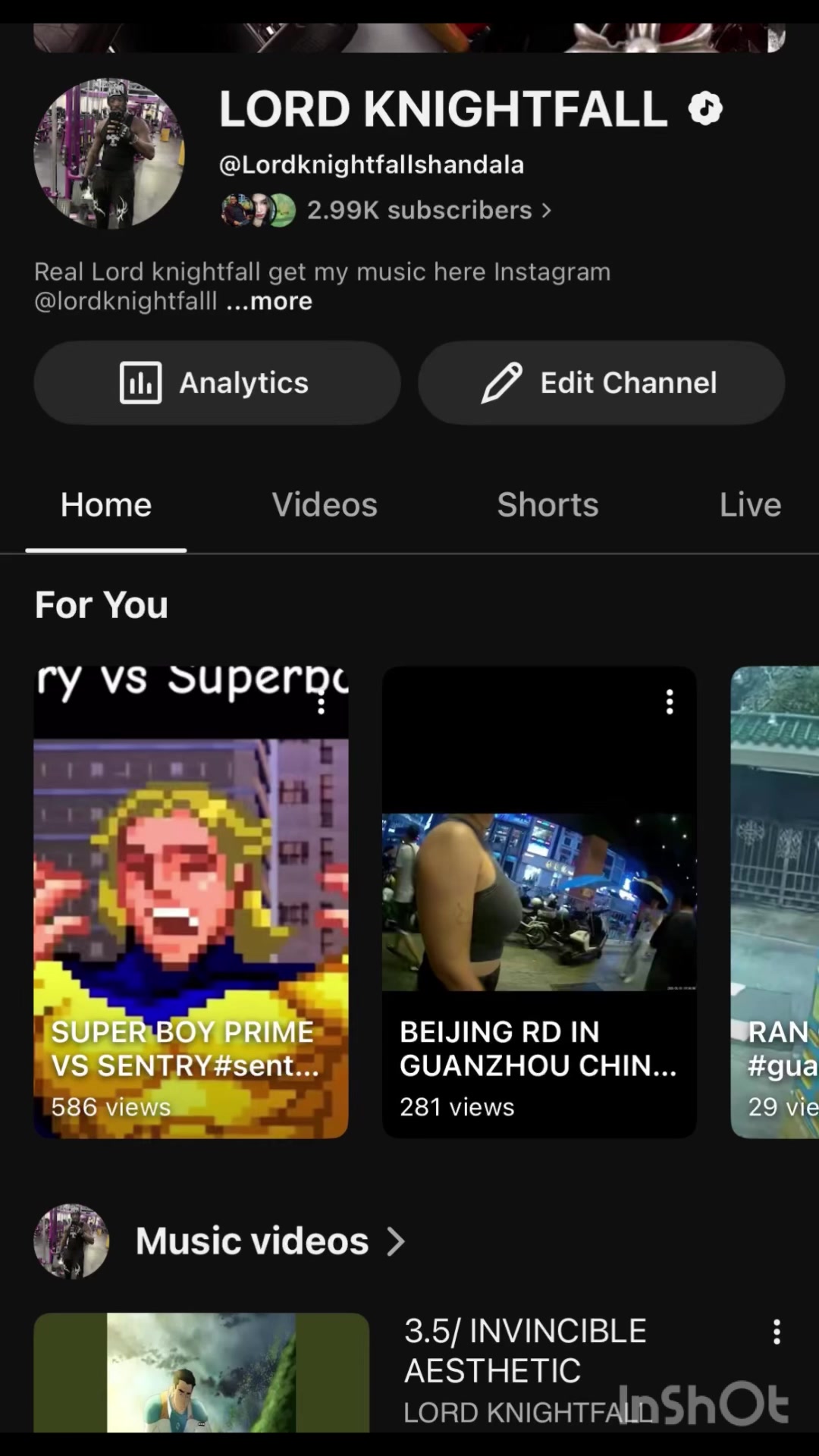
Task: Expand the channel description with ...more
Action: pyautogui.click(x=269, y=301)
